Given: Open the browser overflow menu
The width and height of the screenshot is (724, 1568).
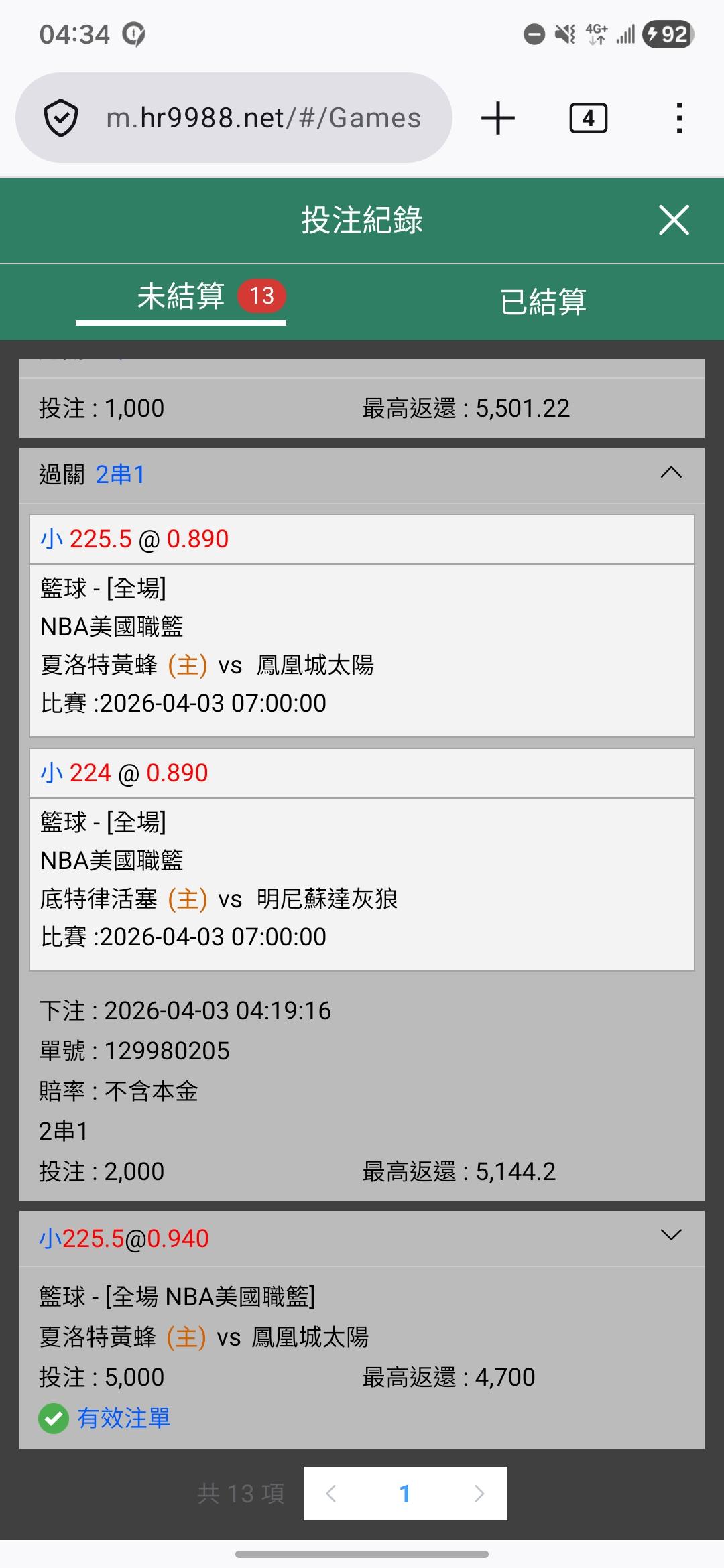Looking at the screenshot, I should (x=679, y=119).
